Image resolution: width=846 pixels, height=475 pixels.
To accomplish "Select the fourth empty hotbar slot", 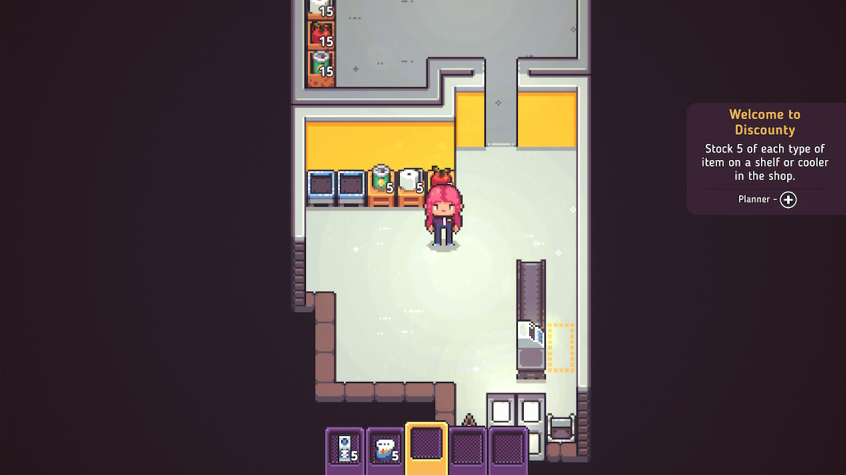I will click(467, 449).
